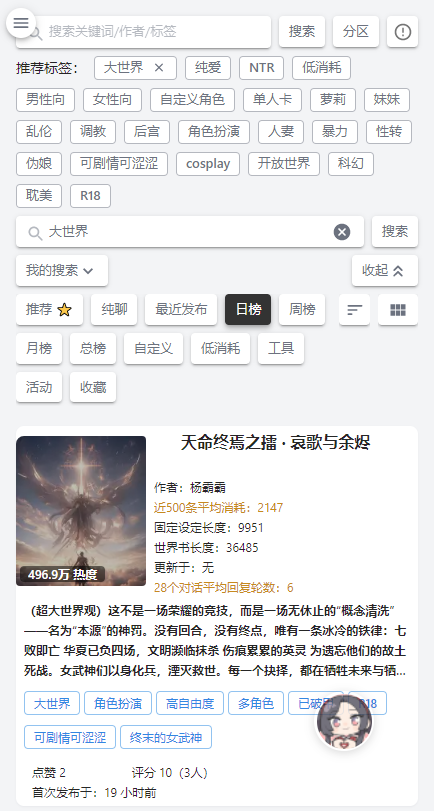Viewport: 434px width, 811px height.
Task: Open the sort options icon
Action: click(354, 310)
